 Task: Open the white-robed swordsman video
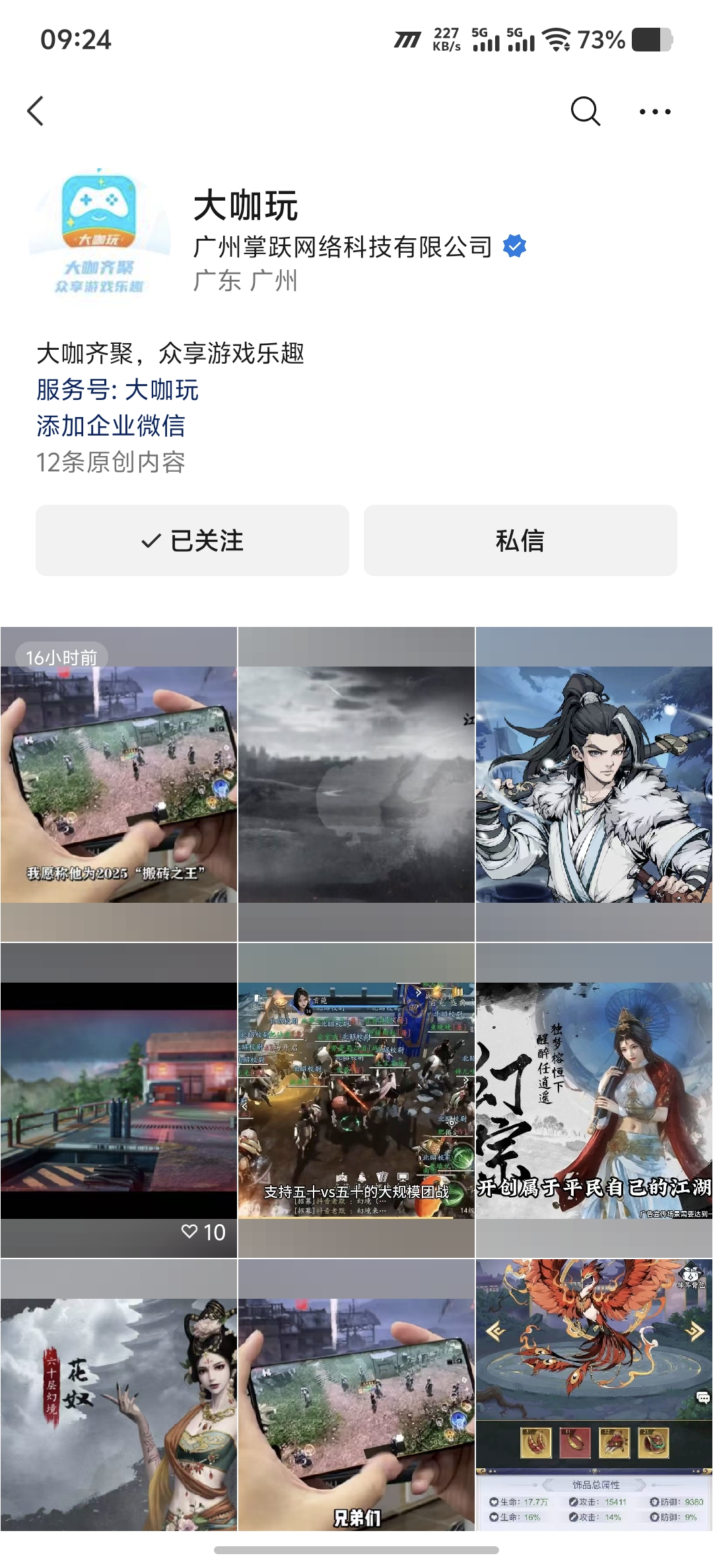tap(594, 784)
